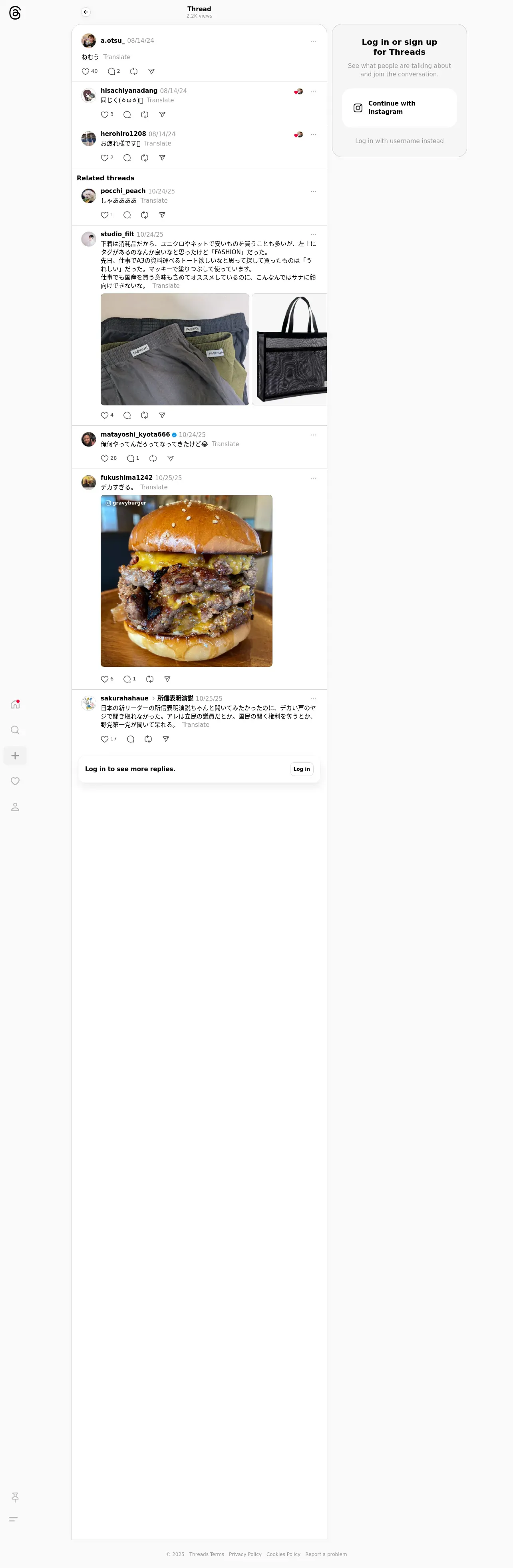
Task: Open the overflow menu on a.otsu_'s post
Action: [313, 42]
